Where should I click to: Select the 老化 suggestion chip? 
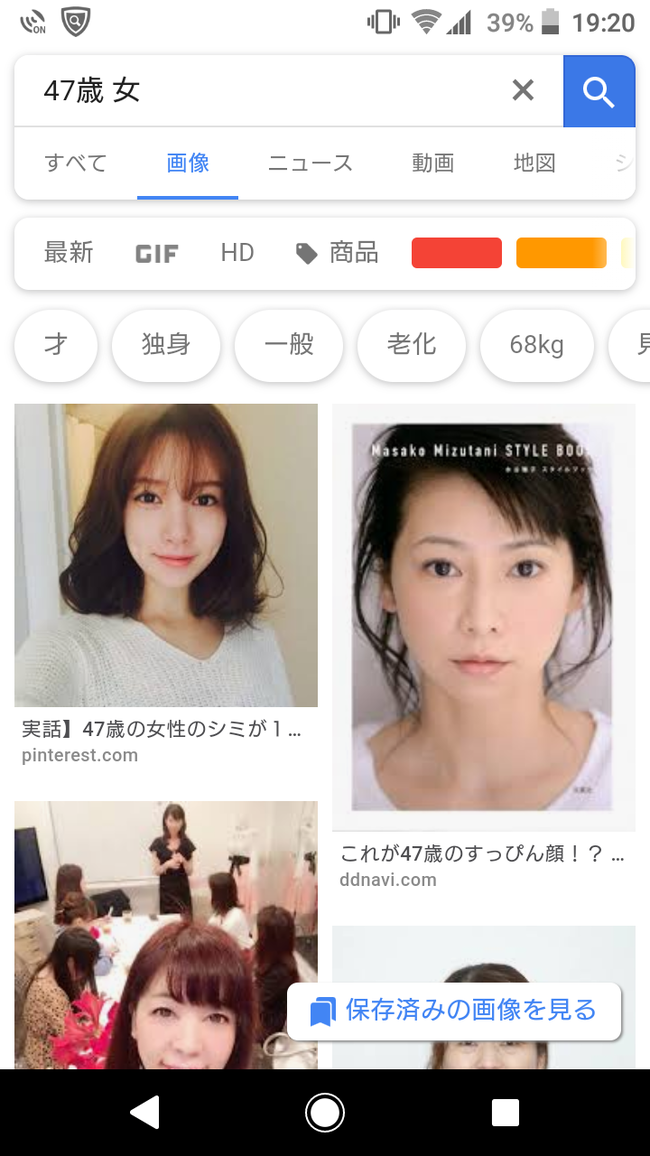[411, 345]
